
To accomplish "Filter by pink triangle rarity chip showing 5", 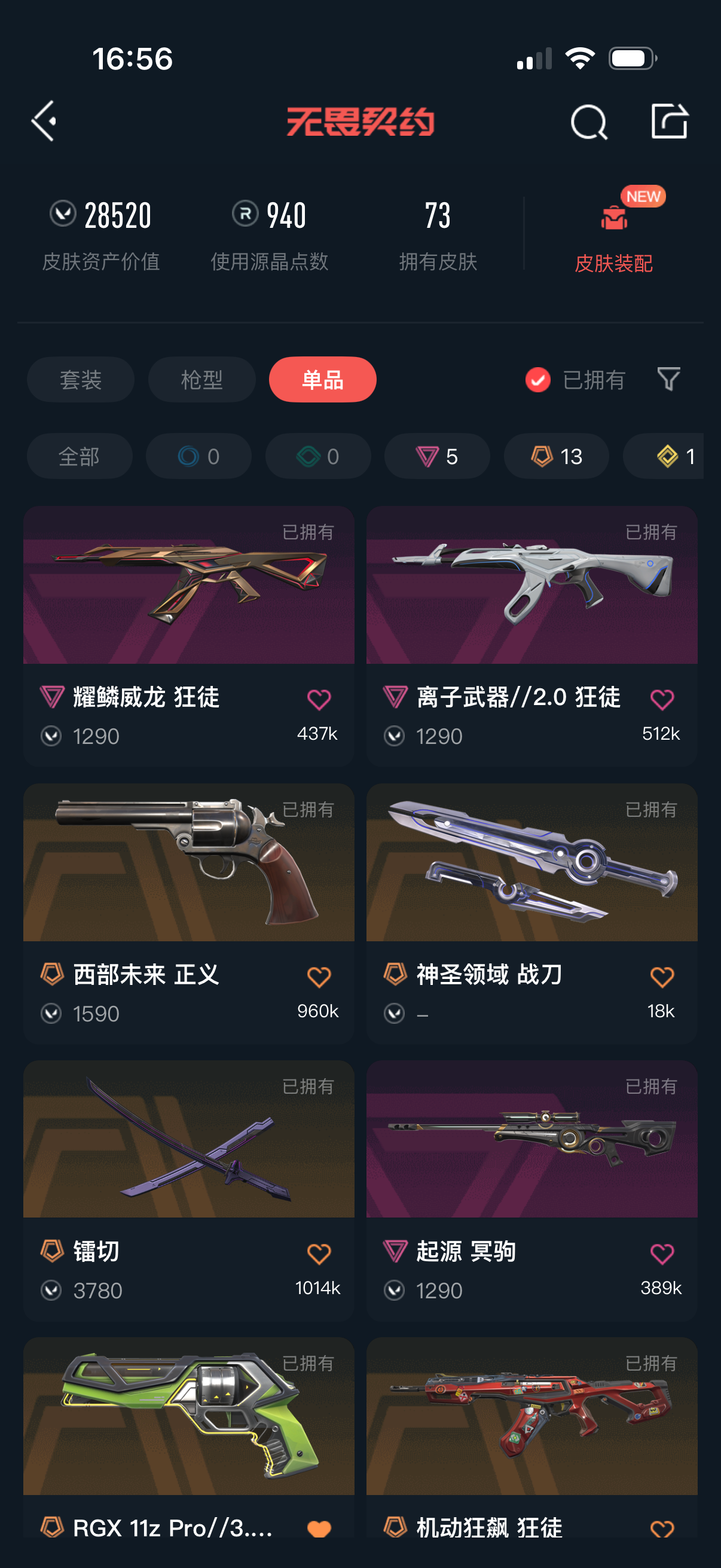I will pyautogui.click(x=437, y=456).
